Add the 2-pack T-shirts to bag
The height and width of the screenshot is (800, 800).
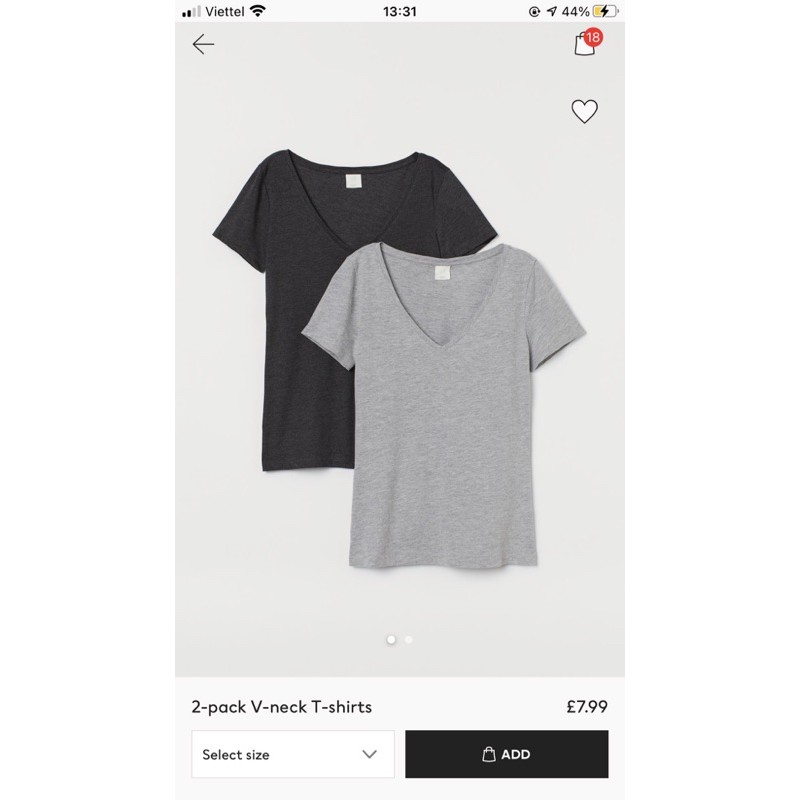tap(506, 754)
